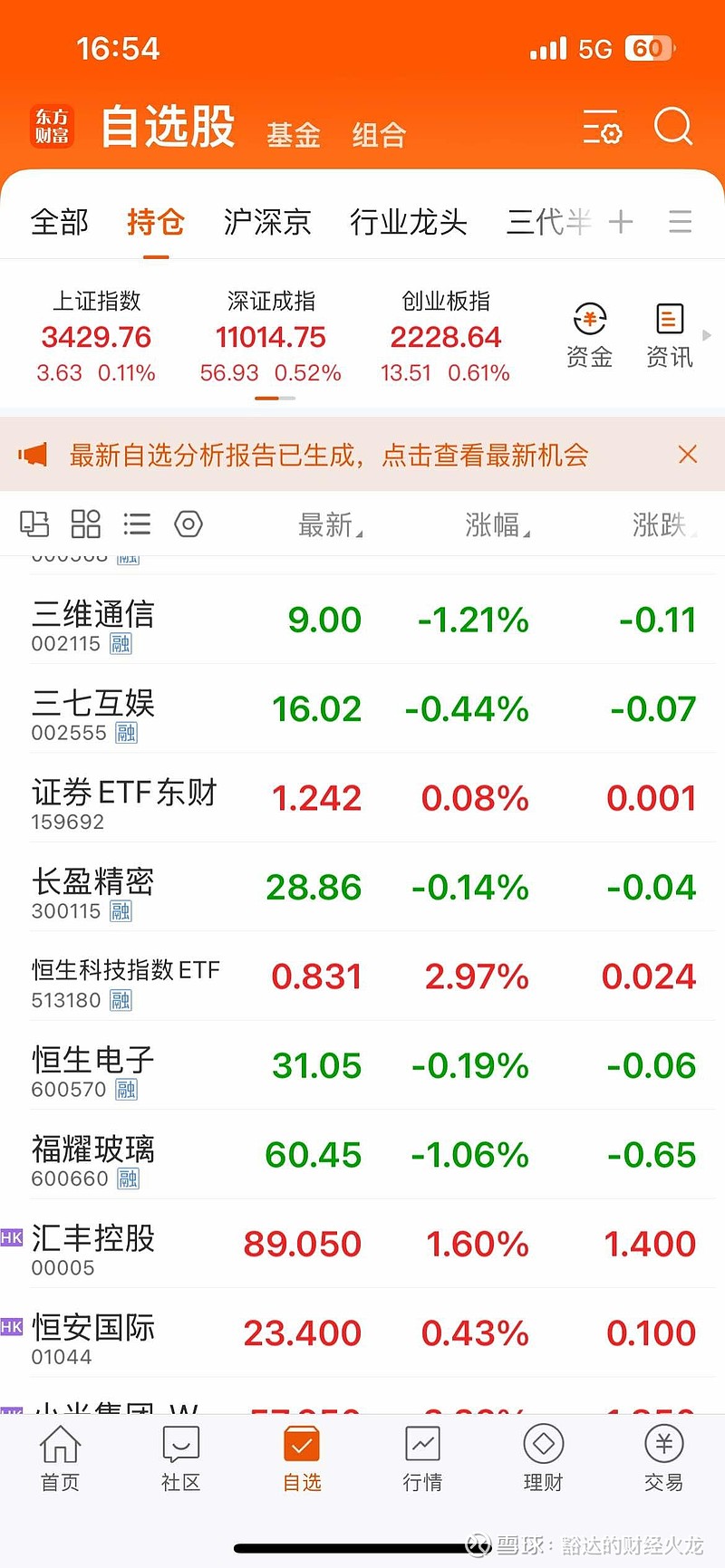Add a new group with plus icon
Image resolution: width=725 pixels, height=1568 pixels.
[x=621, y=222]
